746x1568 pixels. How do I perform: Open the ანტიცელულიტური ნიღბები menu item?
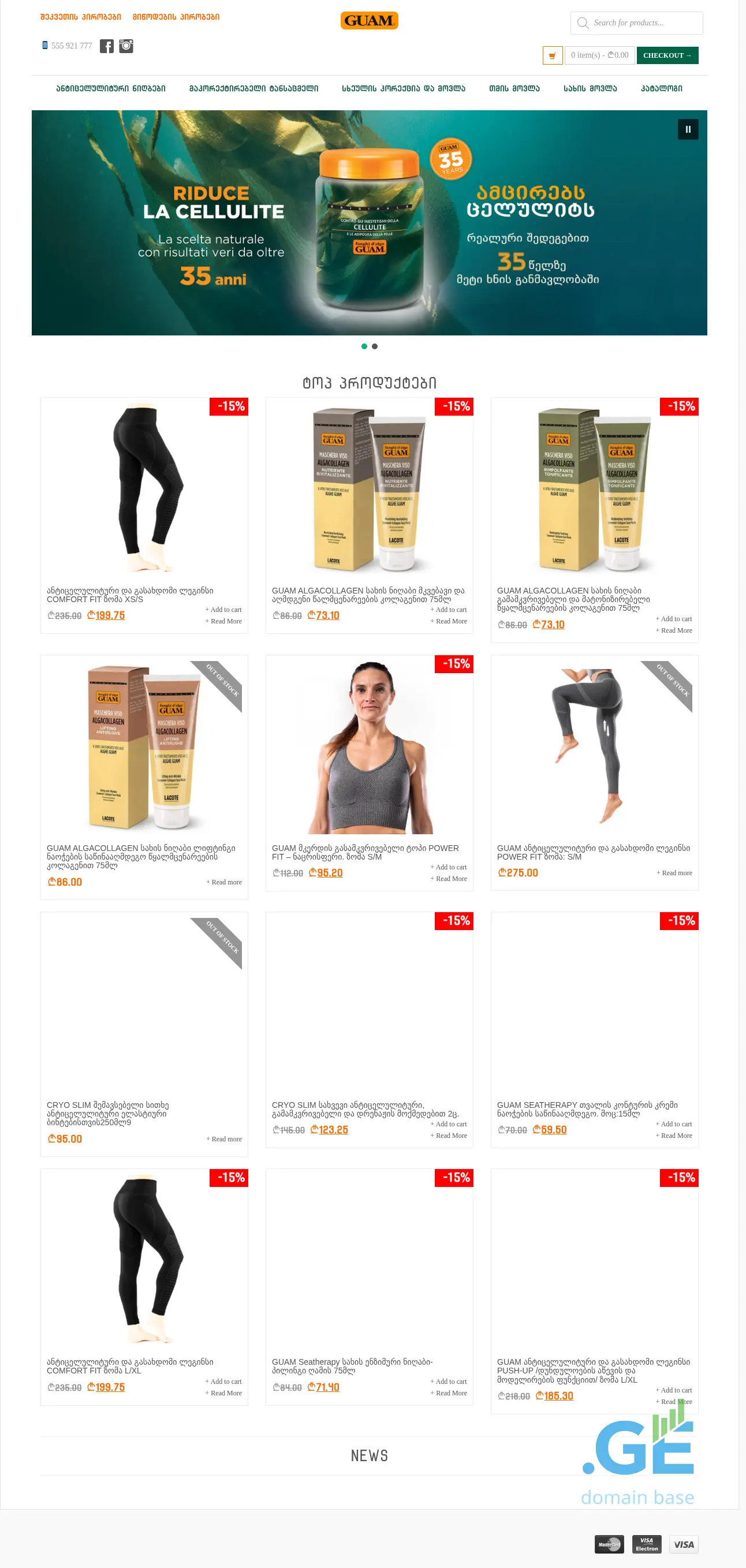111,89
